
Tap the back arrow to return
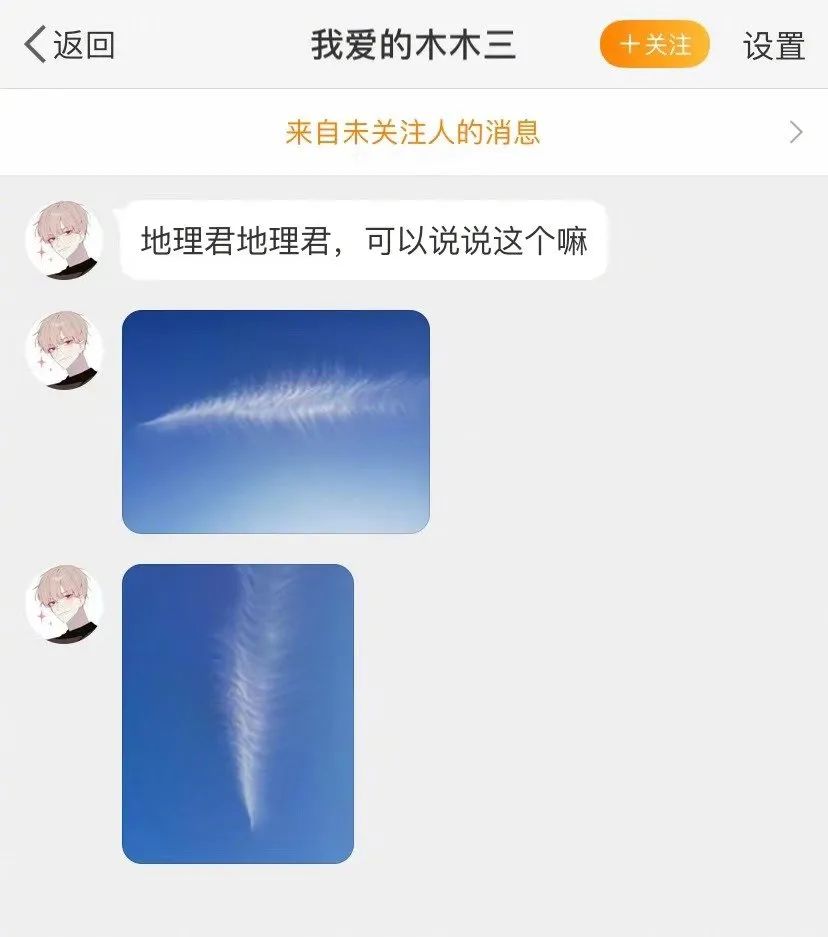tap(36, 45)
